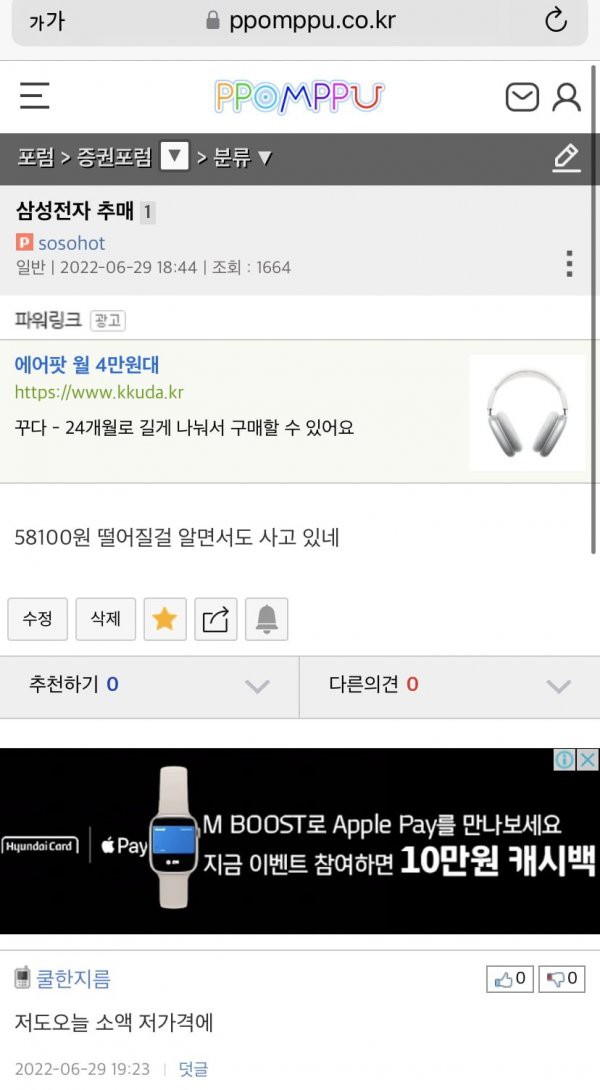The image size is (600, 1090).
Task: Open the user profile icon
Action: coord(567,97)
